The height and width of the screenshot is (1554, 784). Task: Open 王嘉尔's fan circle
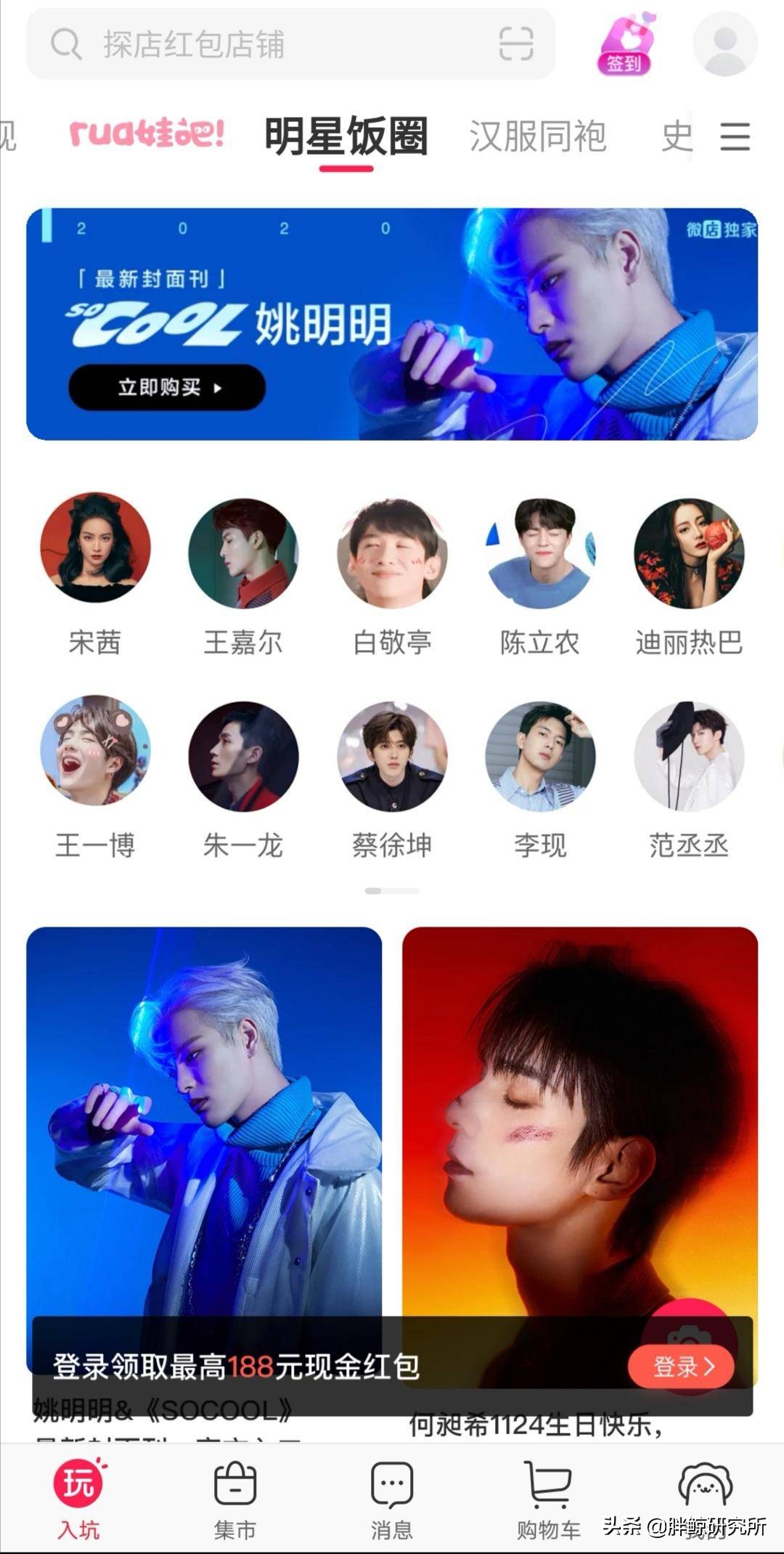243,553
